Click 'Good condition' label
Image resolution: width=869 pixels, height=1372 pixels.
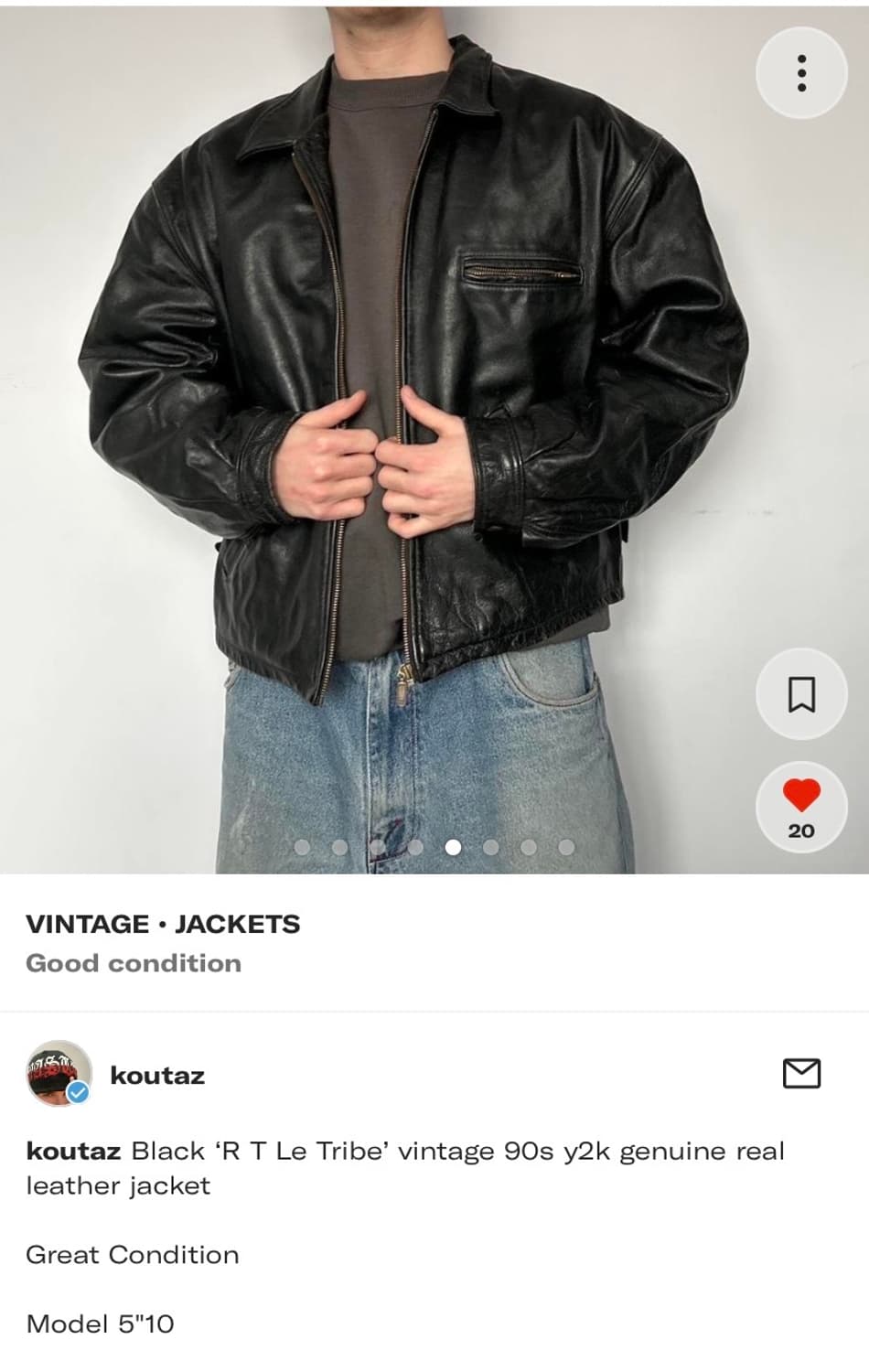[134, 962]
